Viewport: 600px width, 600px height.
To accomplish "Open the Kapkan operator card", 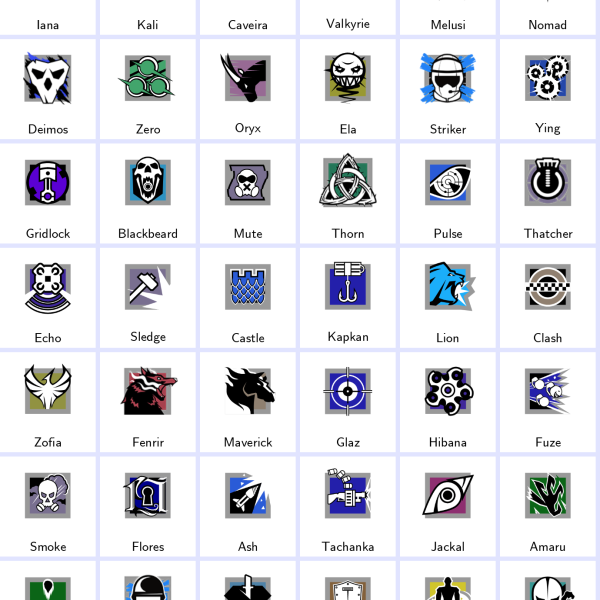I will click(x=348, y=296).
